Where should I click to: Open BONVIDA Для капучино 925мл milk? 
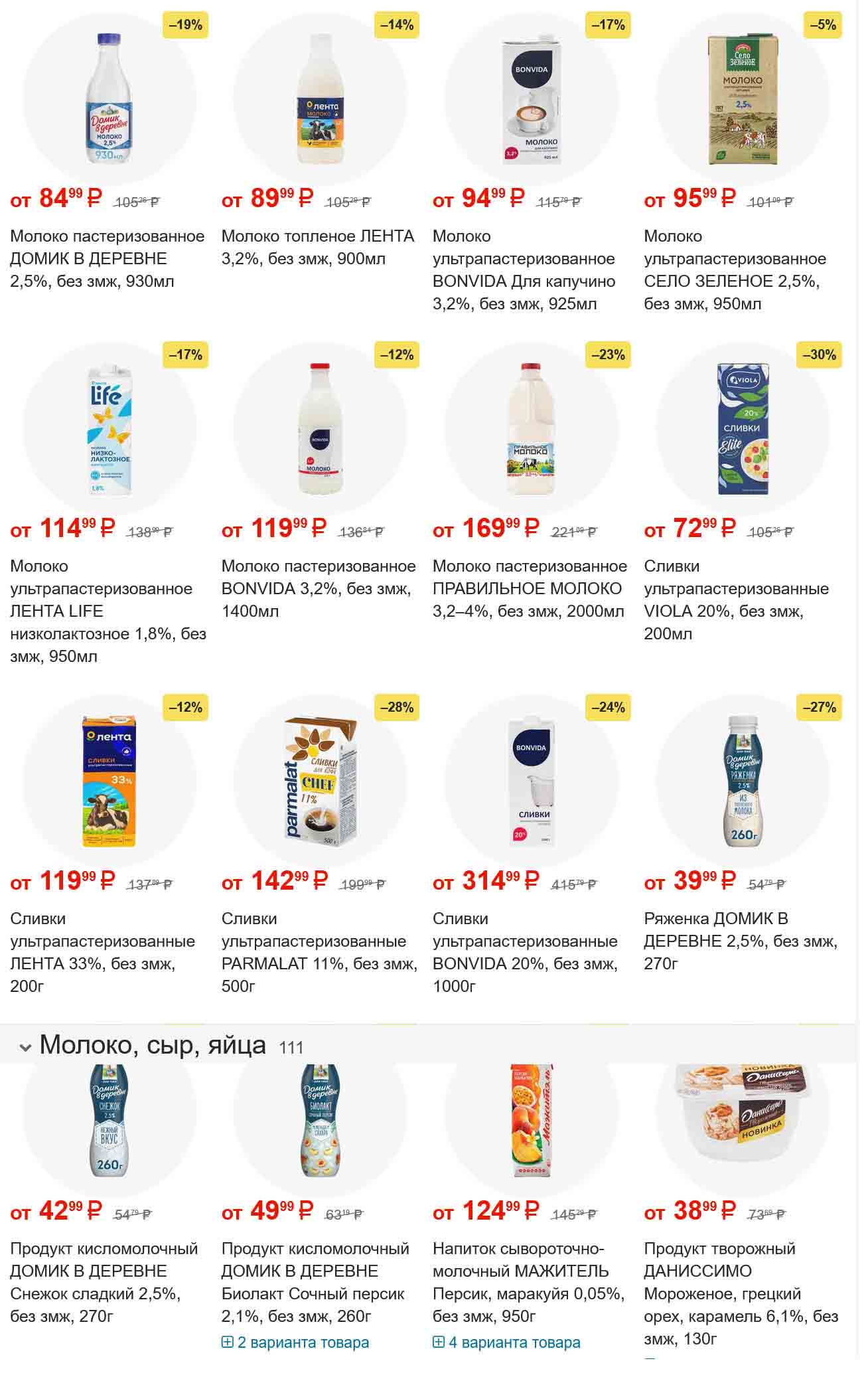(x=524, y=270)
